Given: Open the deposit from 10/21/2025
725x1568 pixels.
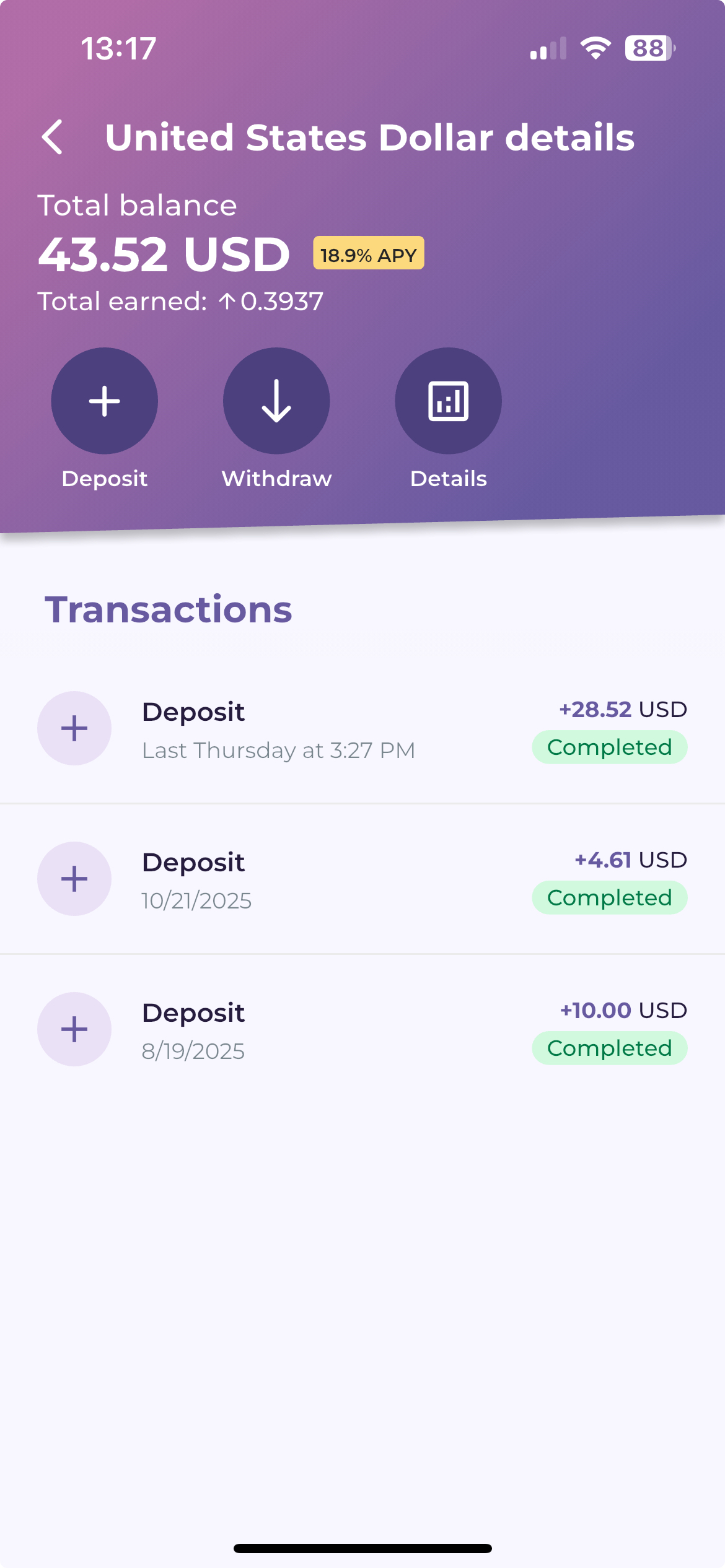Looking at the screenshot, I should tap(362, 879).
